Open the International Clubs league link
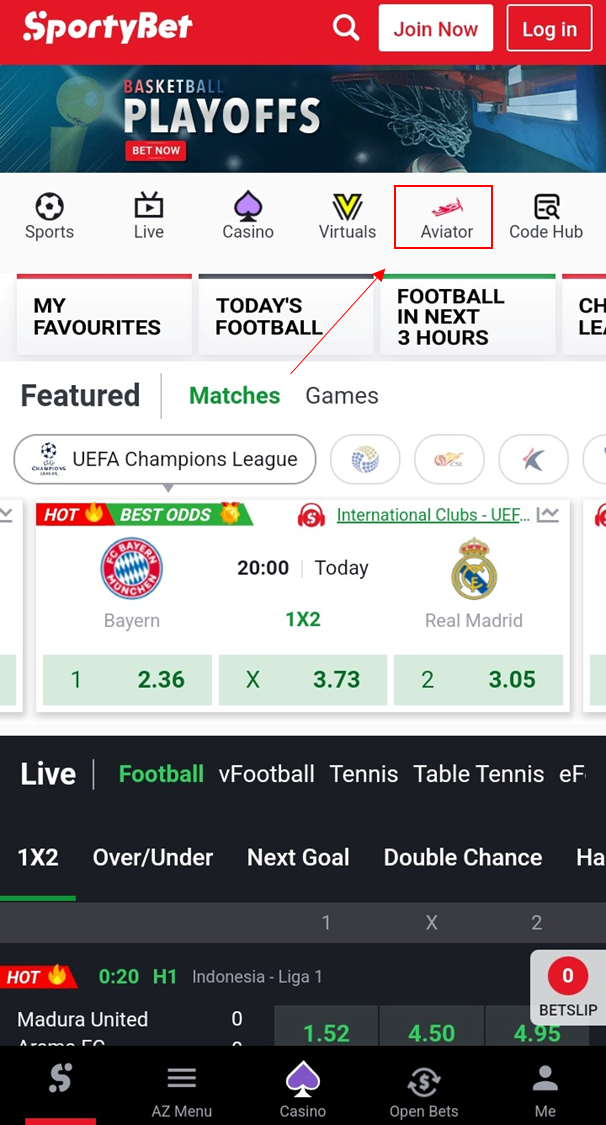This screenshot has width=606, height=1125. (434, 515)
